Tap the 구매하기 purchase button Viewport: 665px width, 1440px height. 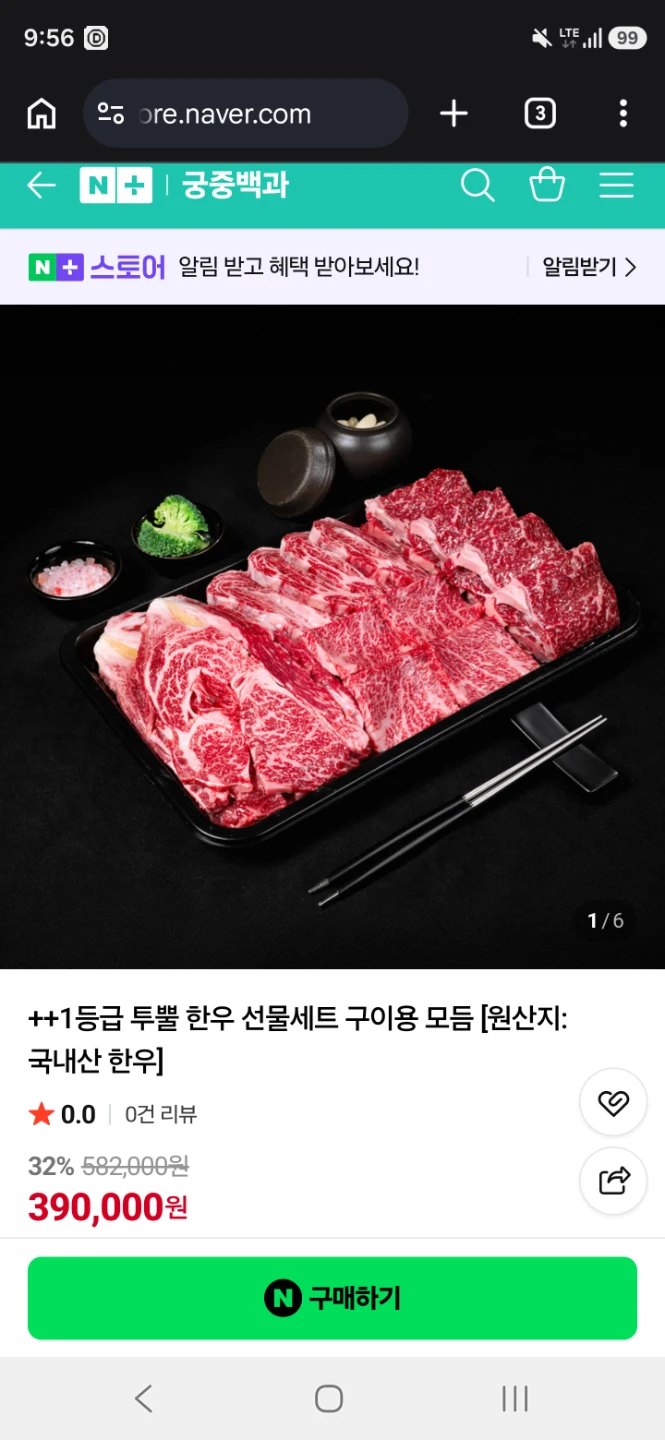(332, 1298)
